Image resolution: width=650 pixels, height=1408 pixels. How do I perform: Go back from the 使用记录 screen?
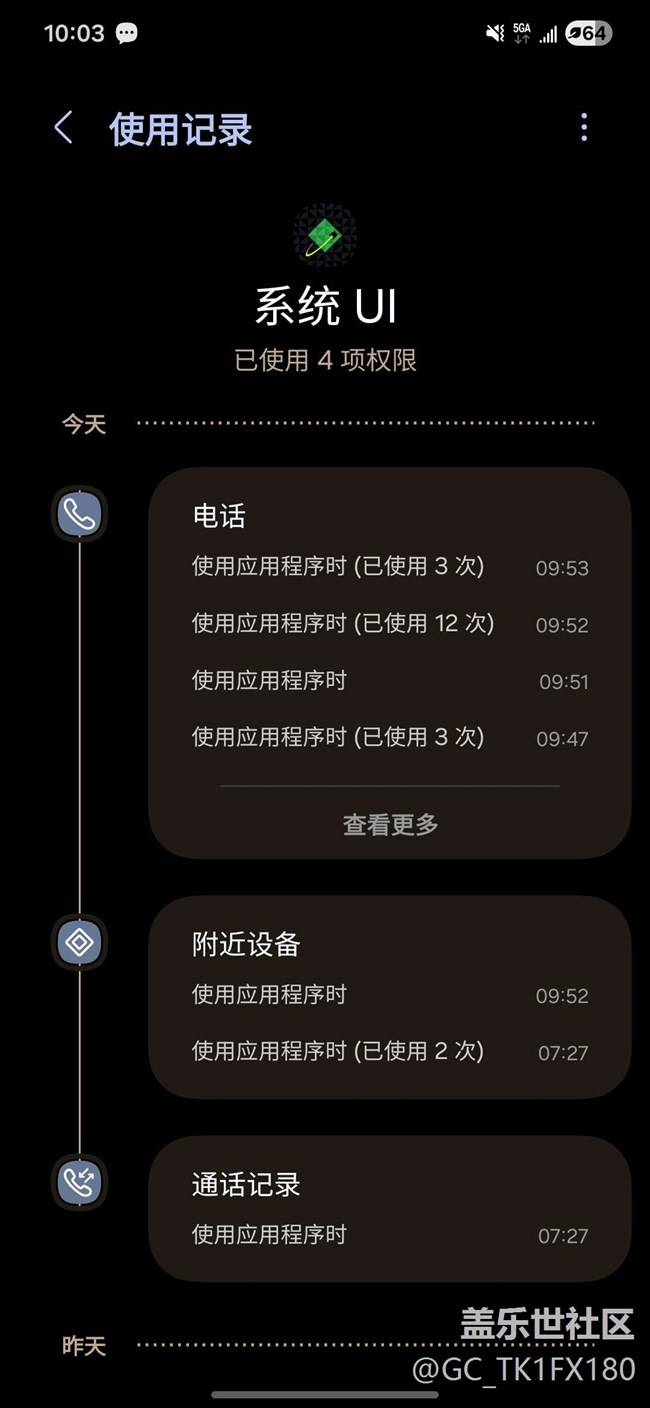[x=63, y=128]
